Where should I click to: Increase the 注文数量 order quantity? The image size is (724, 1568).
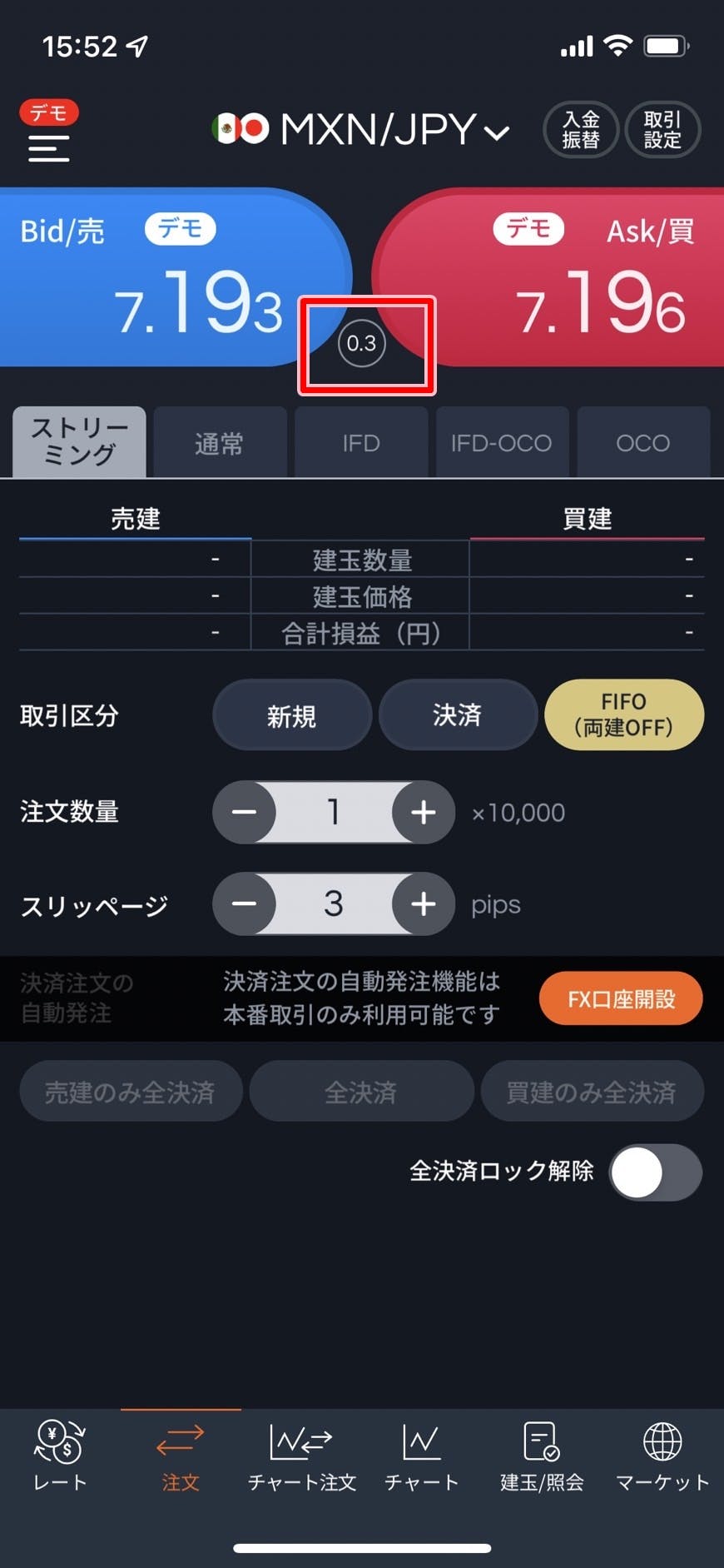pyautogui.click(x=424, y=812)
